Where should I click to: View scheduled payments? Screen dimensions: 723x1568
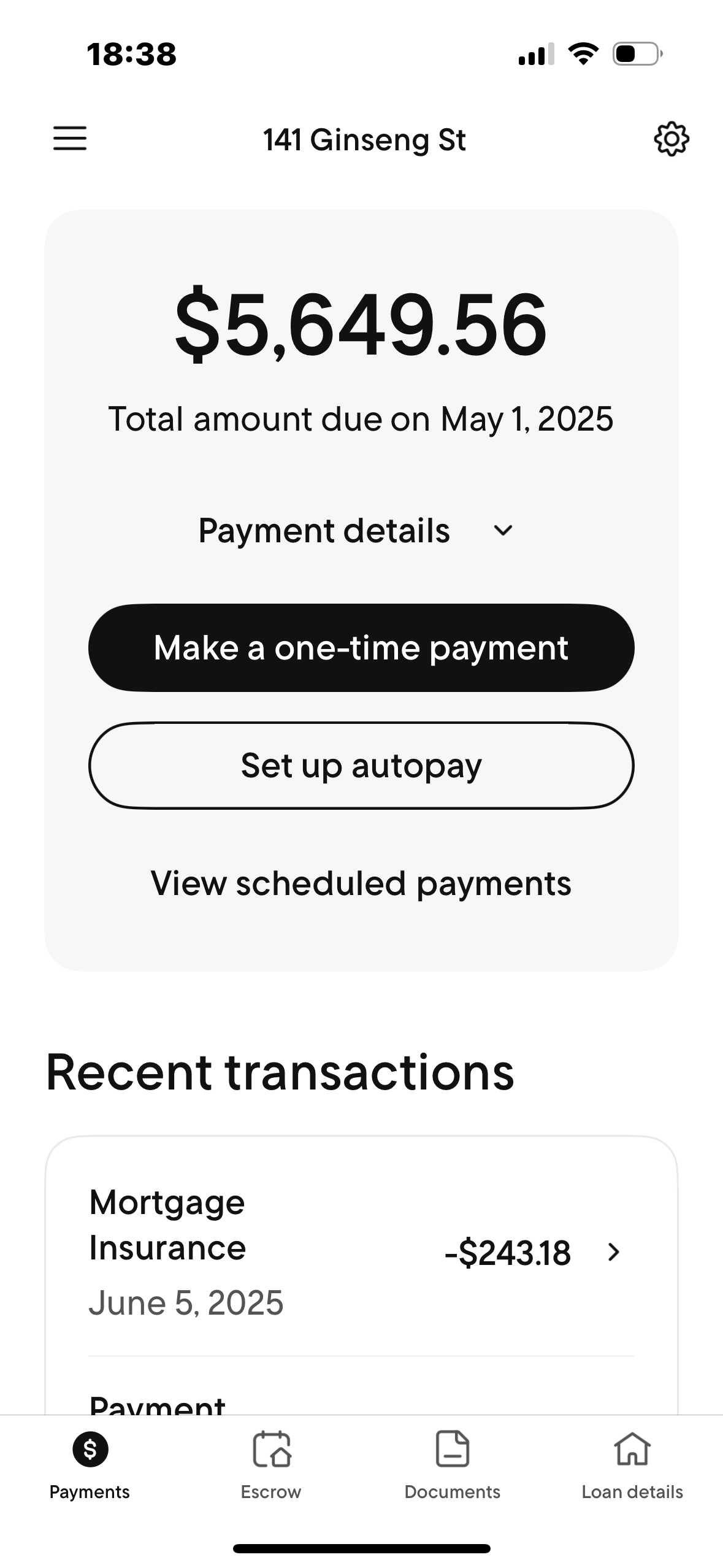tap(361, 883)
